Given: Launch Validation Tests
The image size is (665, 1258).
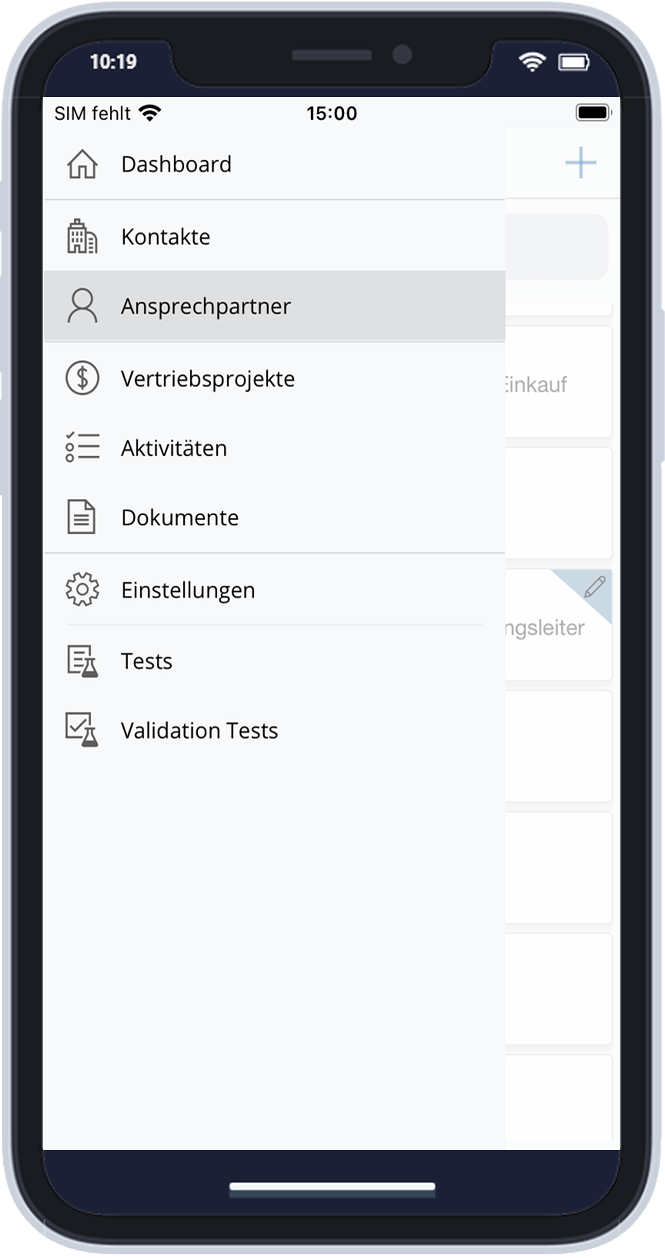Looking at the screenshot, I should coord(274,731).
